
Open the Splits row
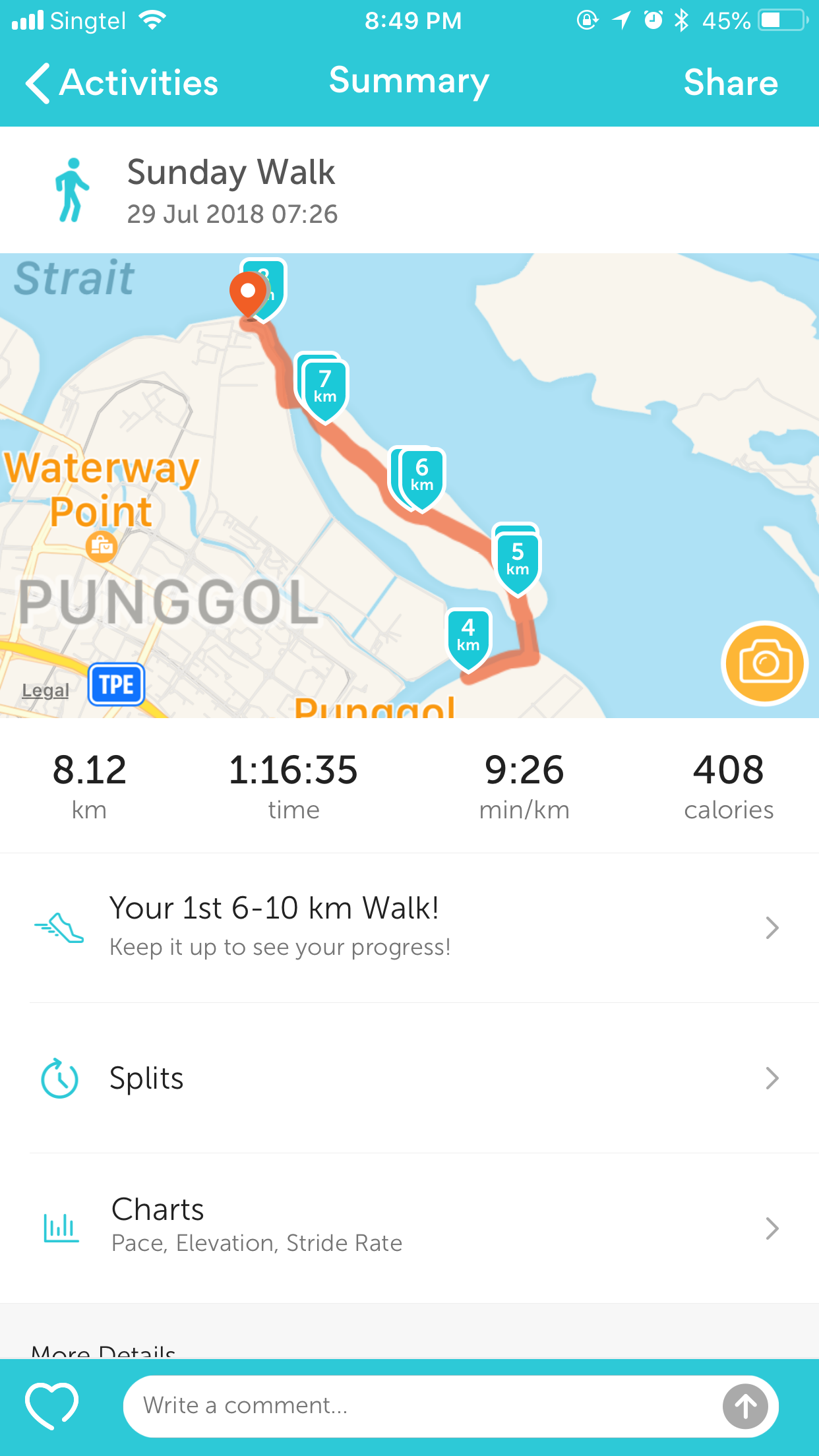pos(409,1078)
